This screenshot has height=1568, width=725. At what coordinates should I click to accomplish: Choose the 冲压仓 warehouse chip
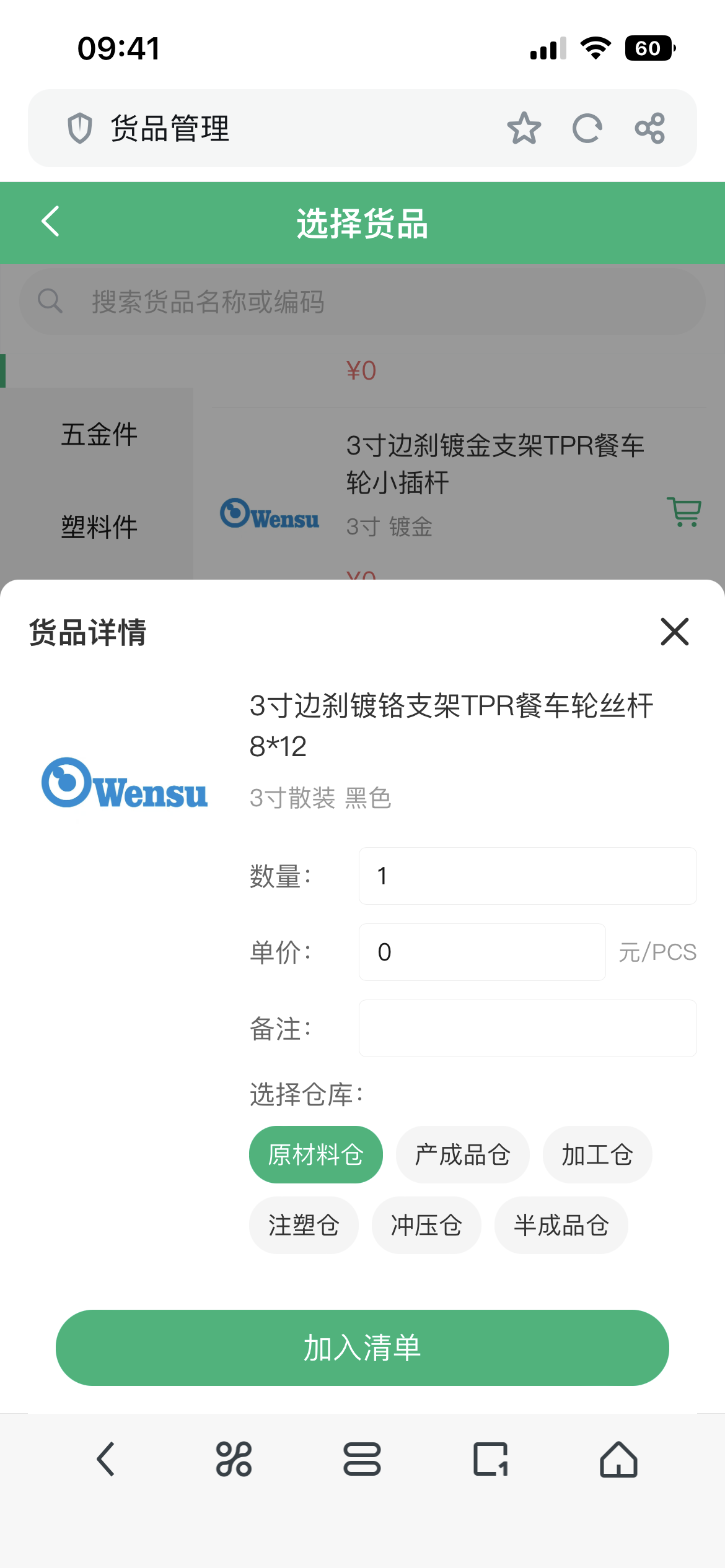click(426, 1225)
